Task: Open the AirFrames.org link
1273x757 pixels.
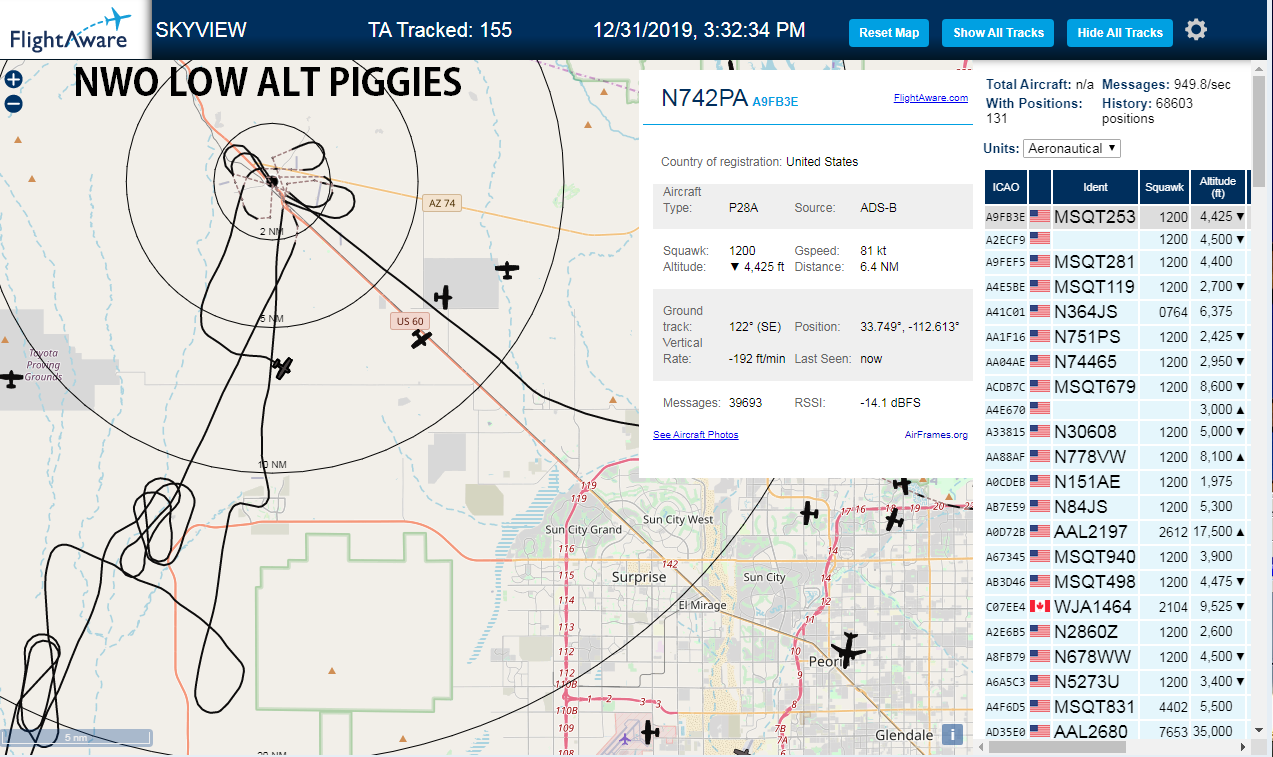Action: pos(936,435)
